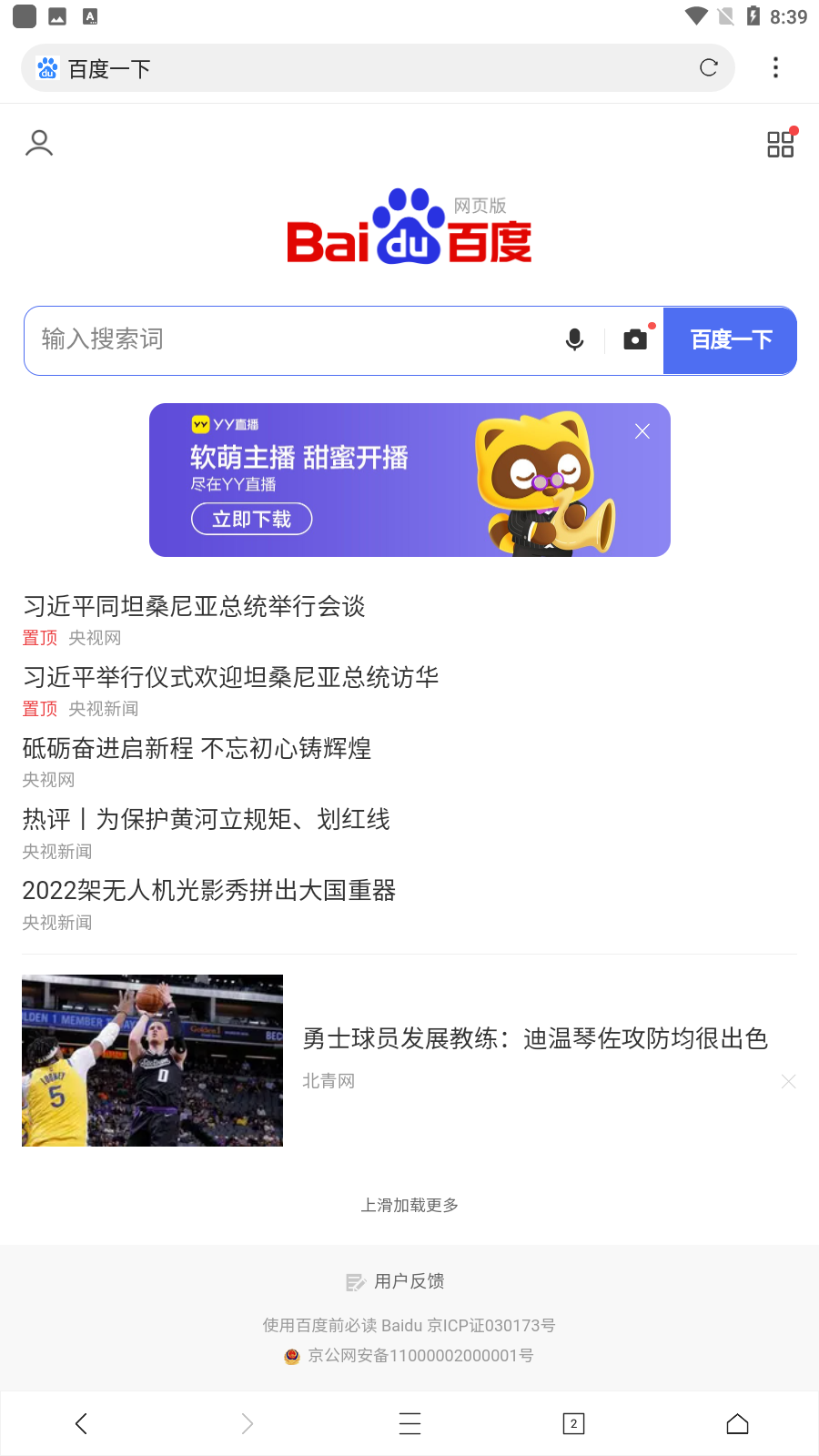Open camera image search
The image size is (819, 1456).
[x=635, y=339]
